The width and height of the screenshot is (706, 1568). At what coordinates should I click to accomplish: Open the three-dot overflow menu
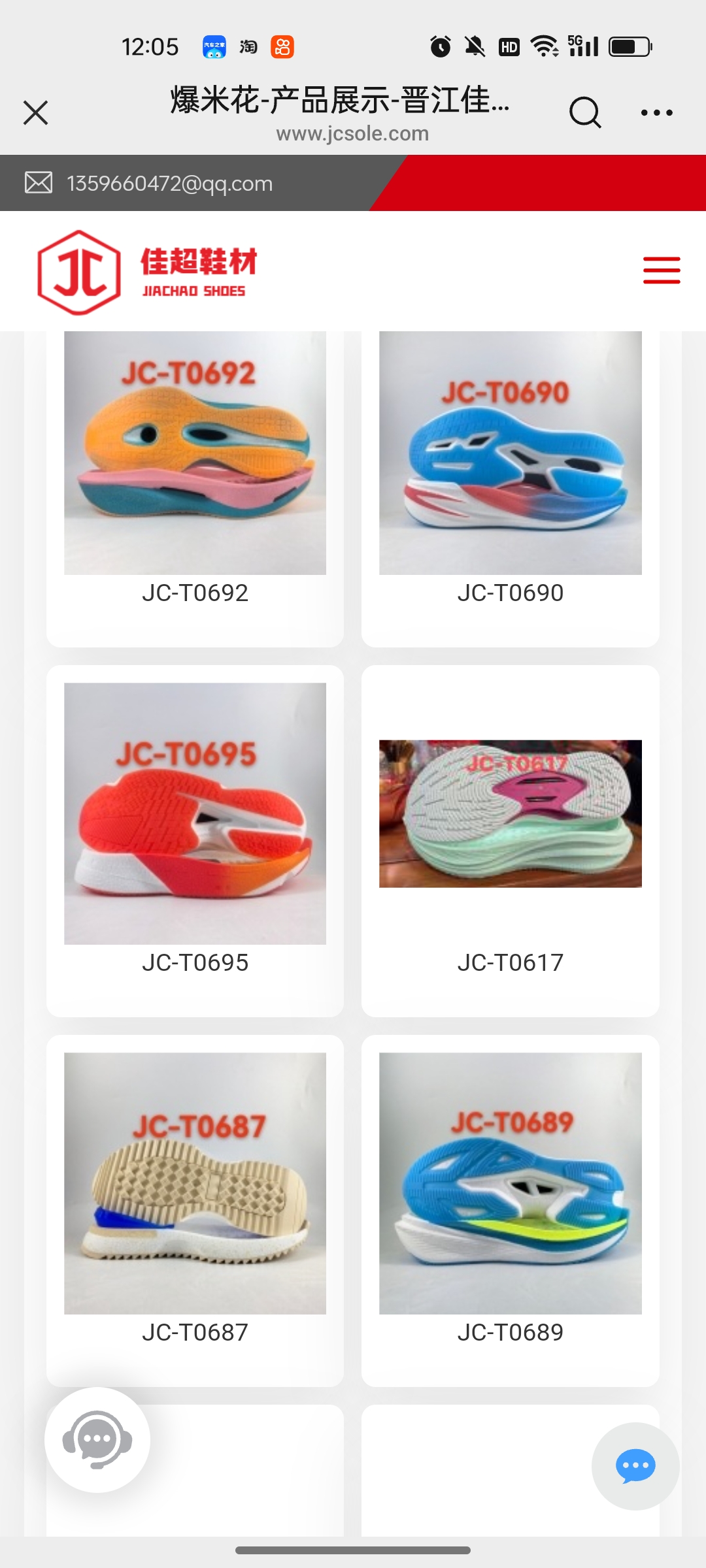[x=656, y=112]
